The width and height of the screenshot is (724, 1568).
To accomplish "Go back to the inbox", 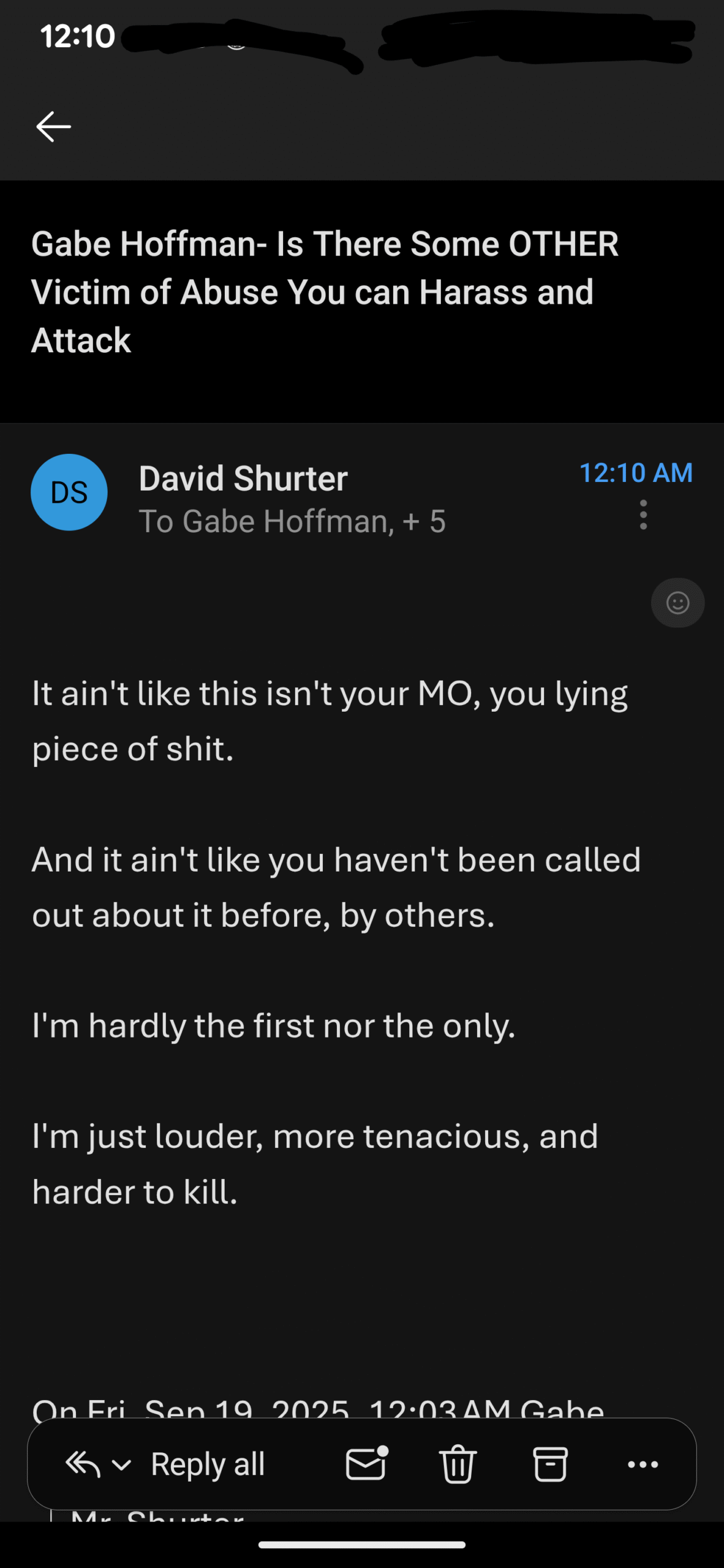I will pyautogui.click(x=54, y=127).
